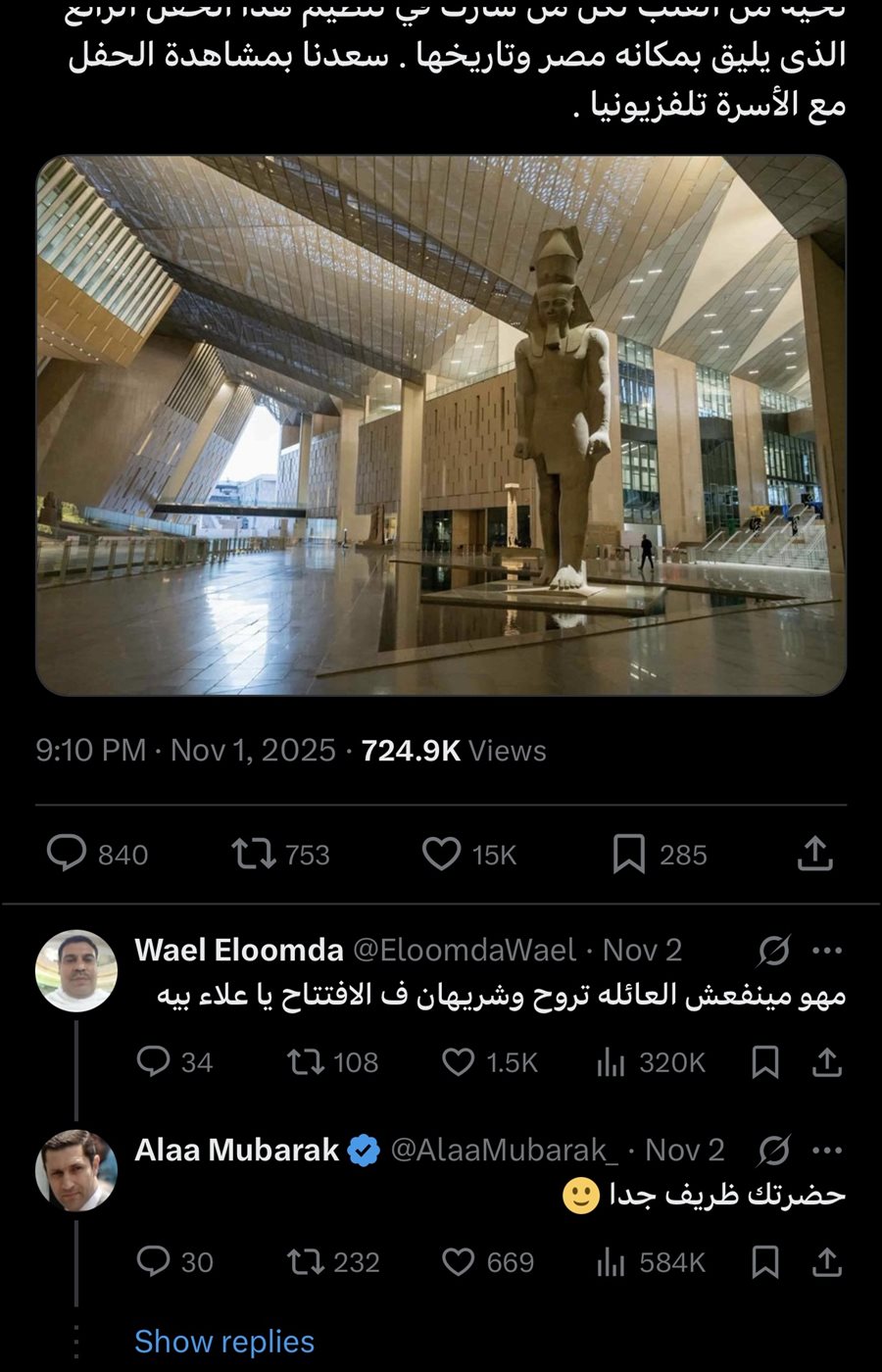882x1372 pixels.
Task: Open the museum photo in the tweet
Action: pyautogui.click(x=441, y=424)
